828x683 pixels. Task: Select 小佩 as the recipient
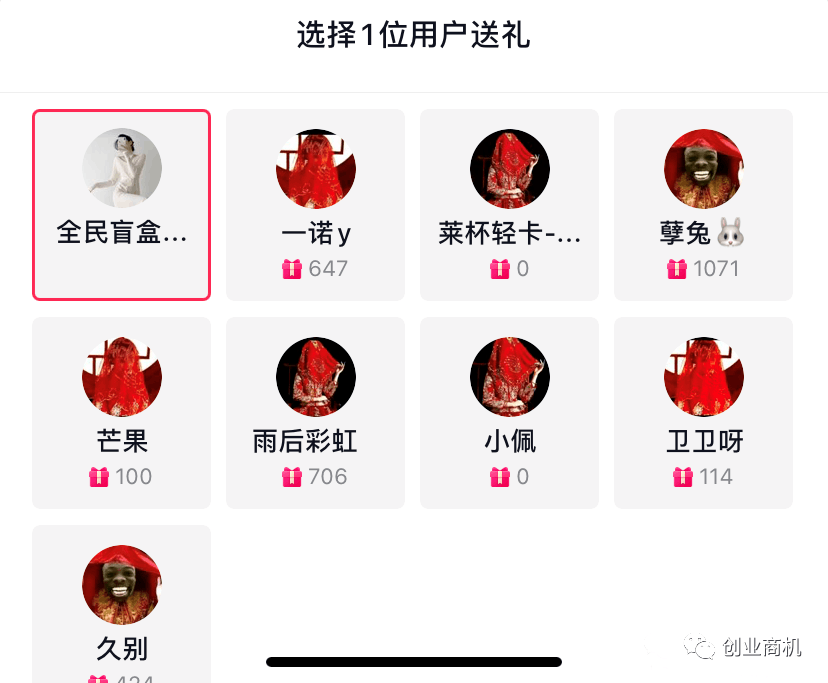click(509, 412)
